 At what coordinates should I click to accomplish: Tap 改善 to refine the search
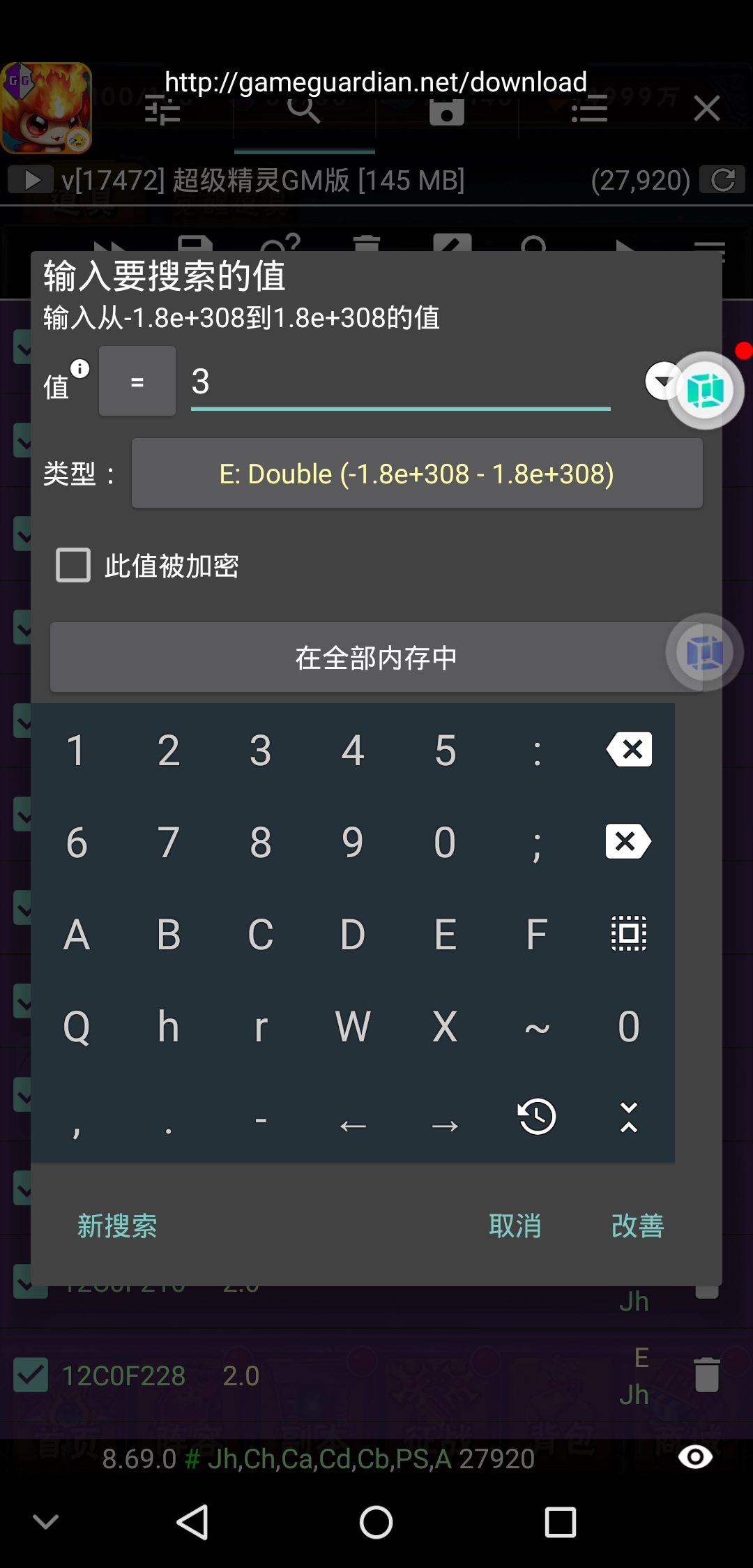637,1226
